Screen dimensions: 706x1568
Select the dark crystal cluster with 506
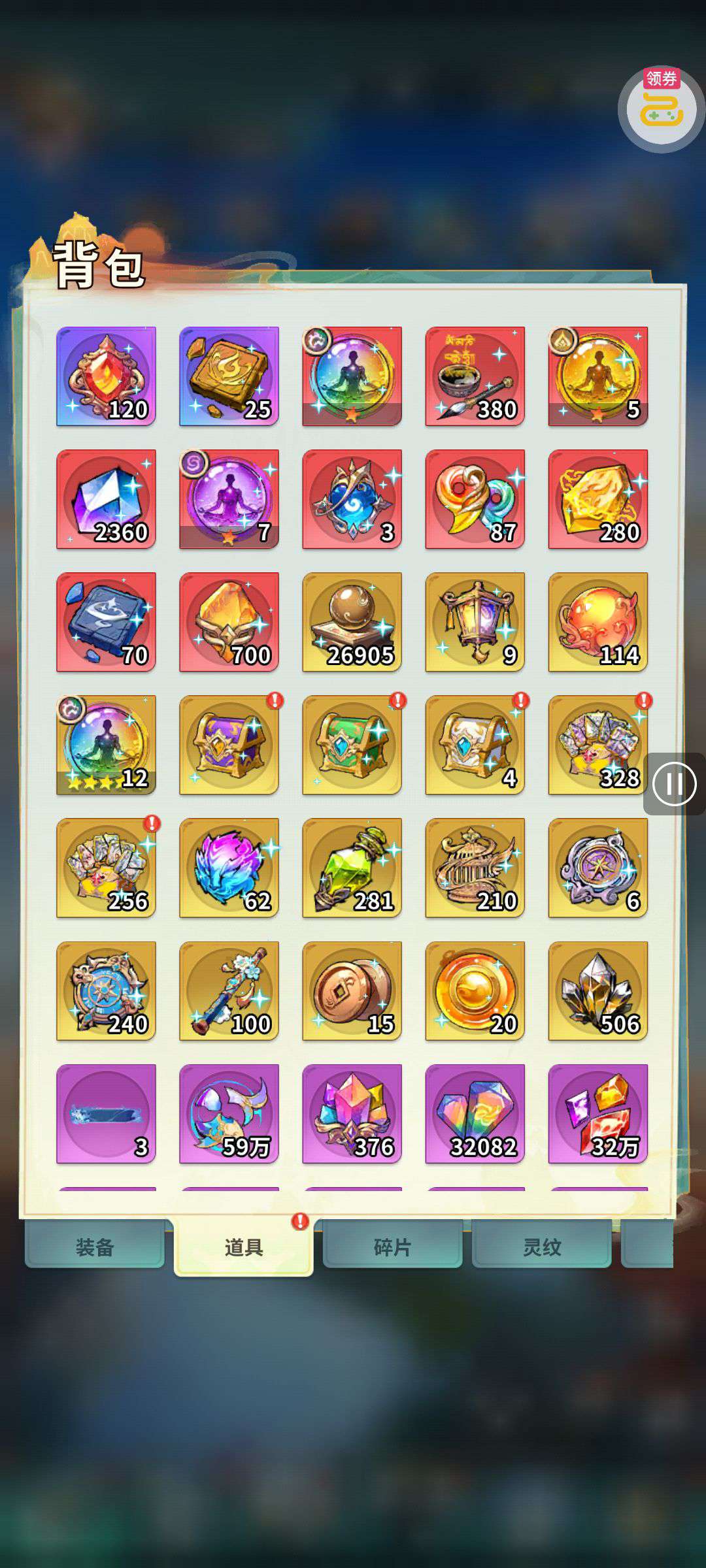pos(597,990)
